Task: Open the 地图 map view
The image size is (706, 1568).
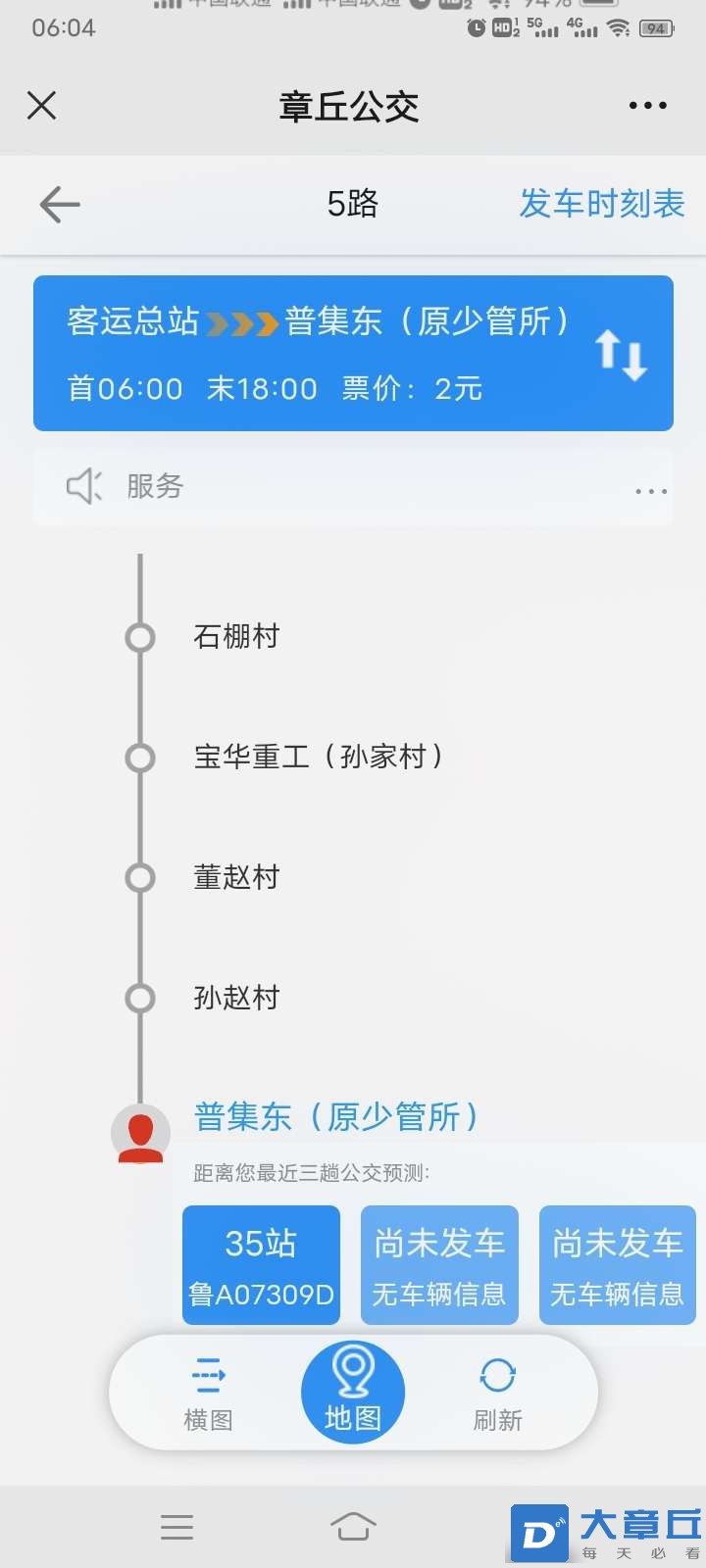Action: (x=353, y=1392)
